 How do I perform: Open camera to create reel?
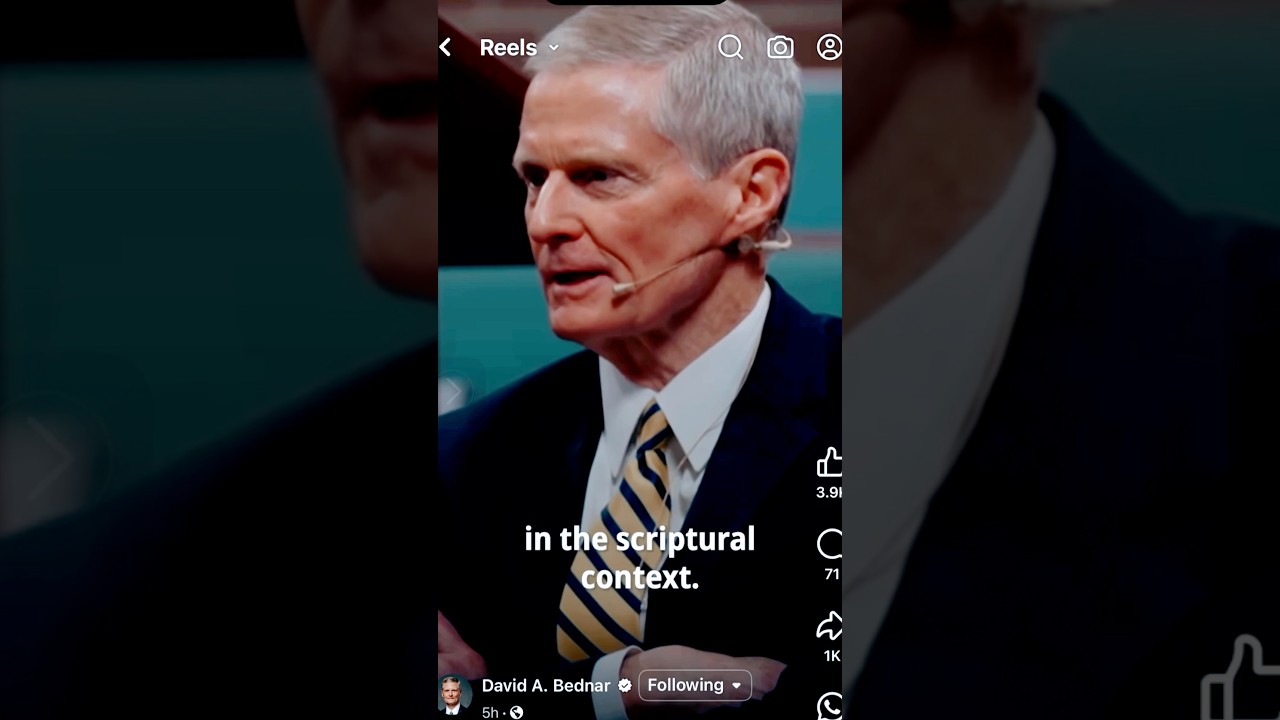pos(780,48)
